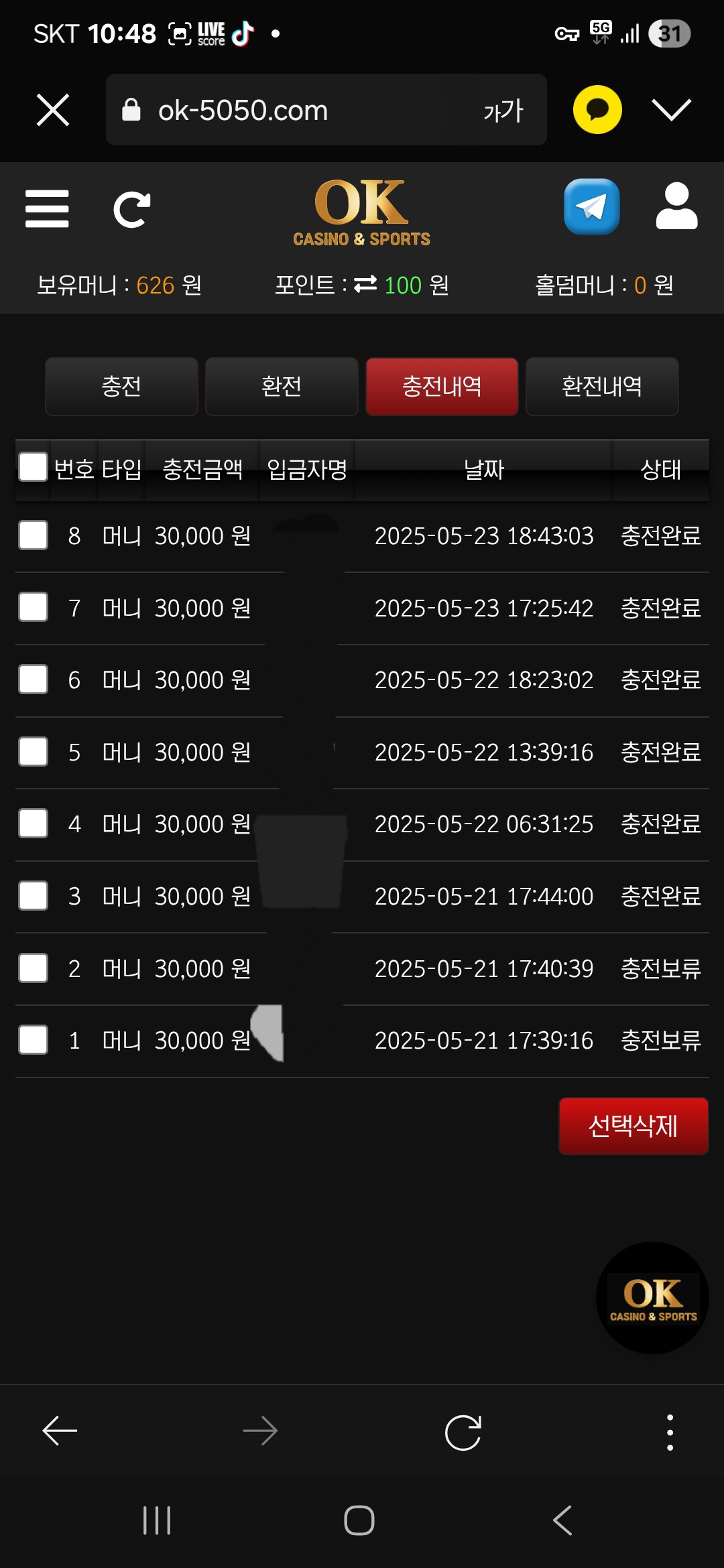Tap the 선택삭제 button
724x1568 pixels.
633,1126
